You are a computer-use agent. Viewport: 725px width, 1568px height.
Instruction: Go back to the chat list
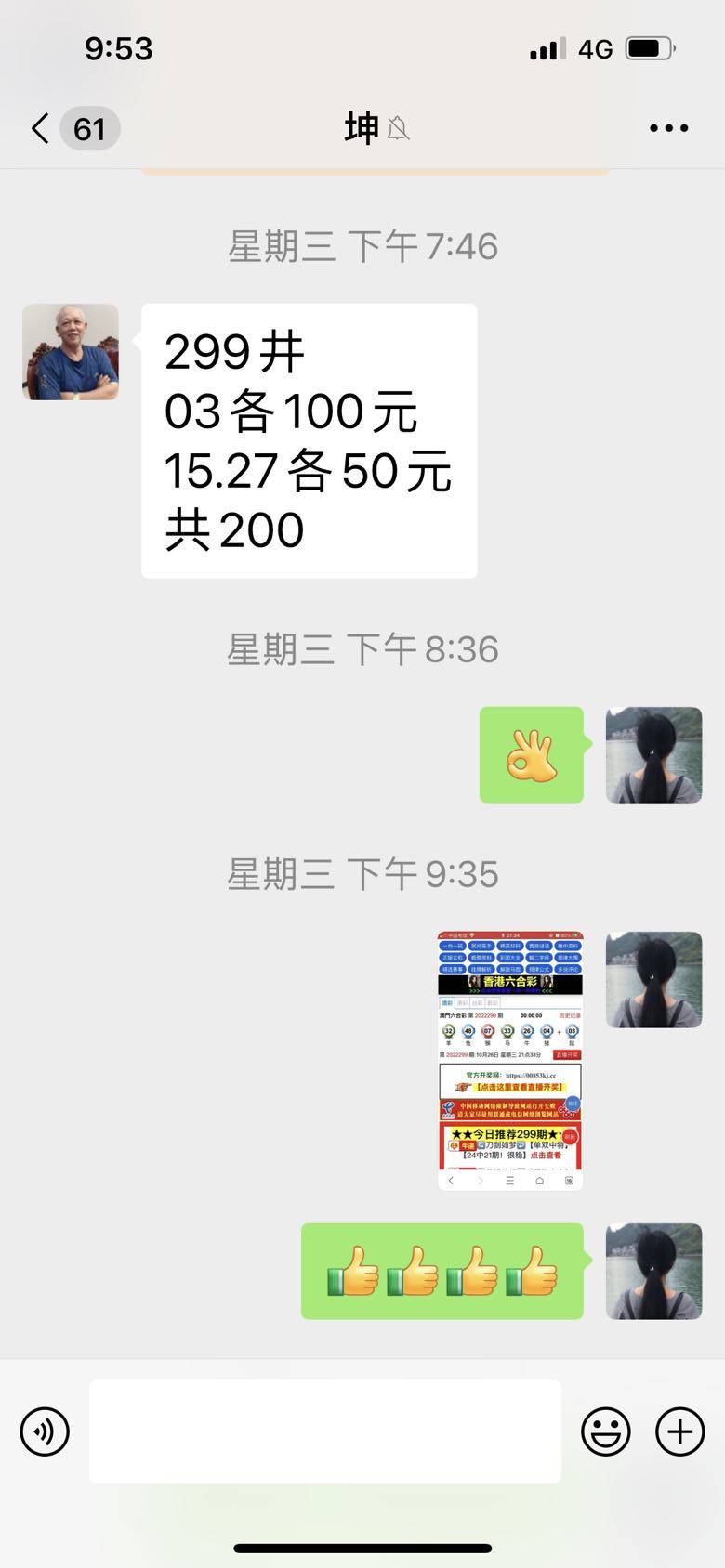click(x=41, y=128)
